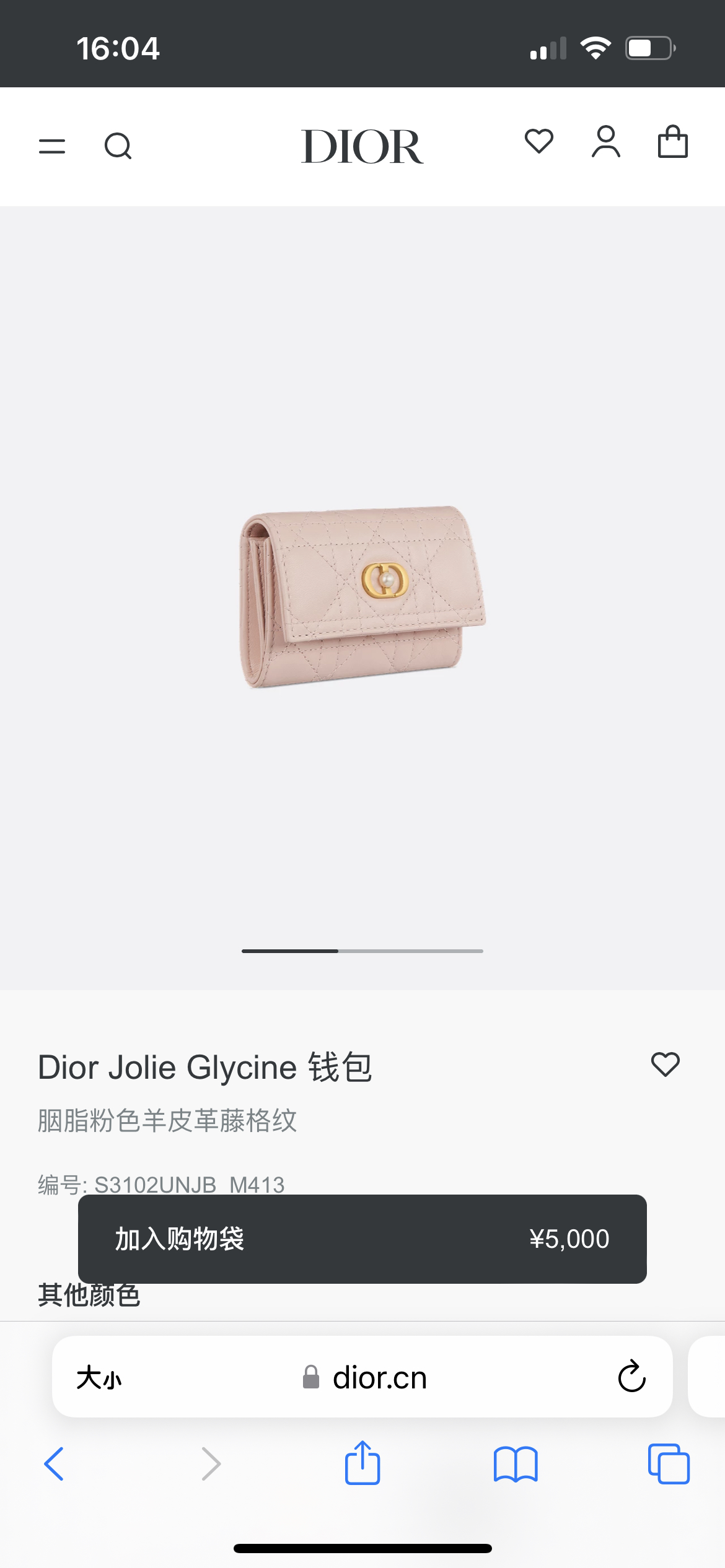725x1568 pixels.
Task: Open the hamburger menu
Action: 52,147
